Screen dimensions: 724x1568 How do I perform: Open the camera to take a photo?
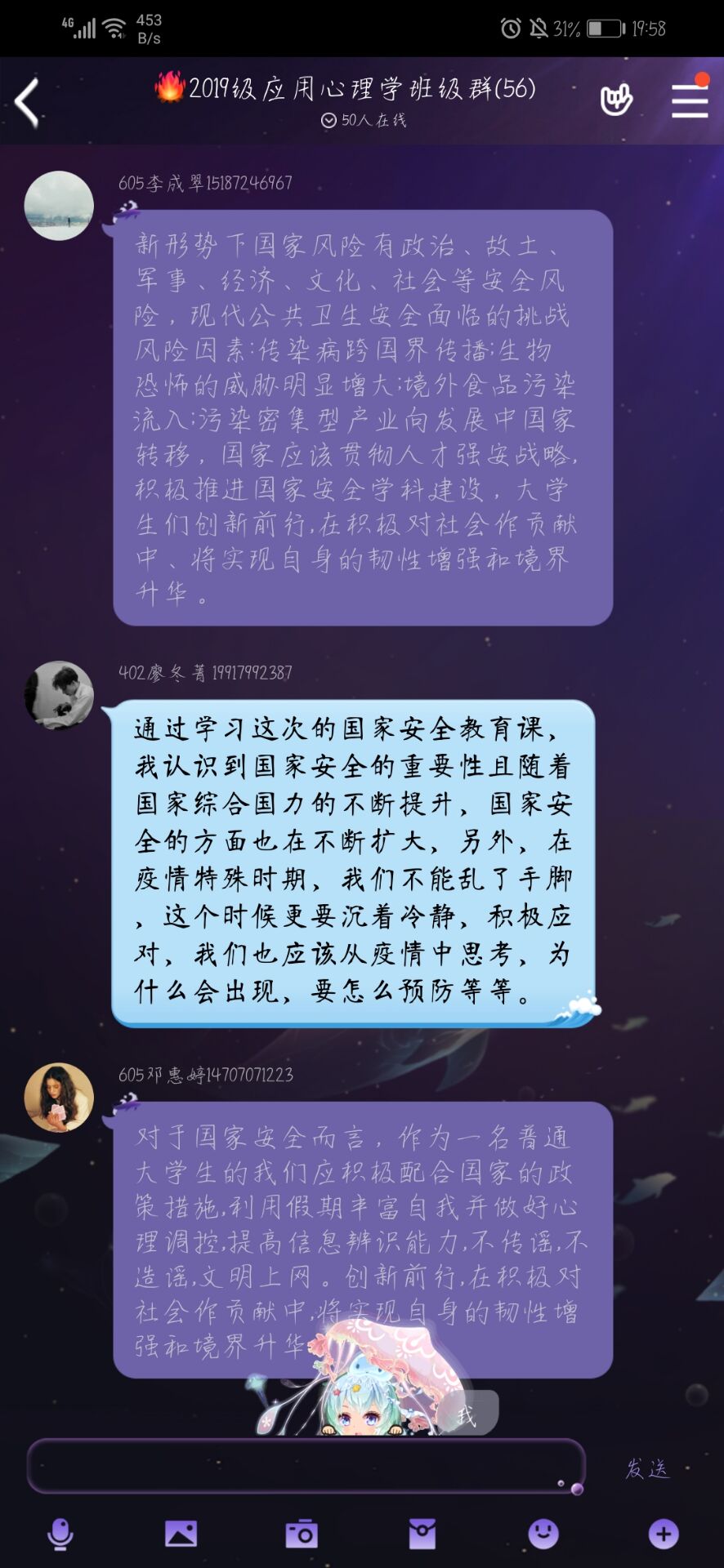(x=302, y=1534)
